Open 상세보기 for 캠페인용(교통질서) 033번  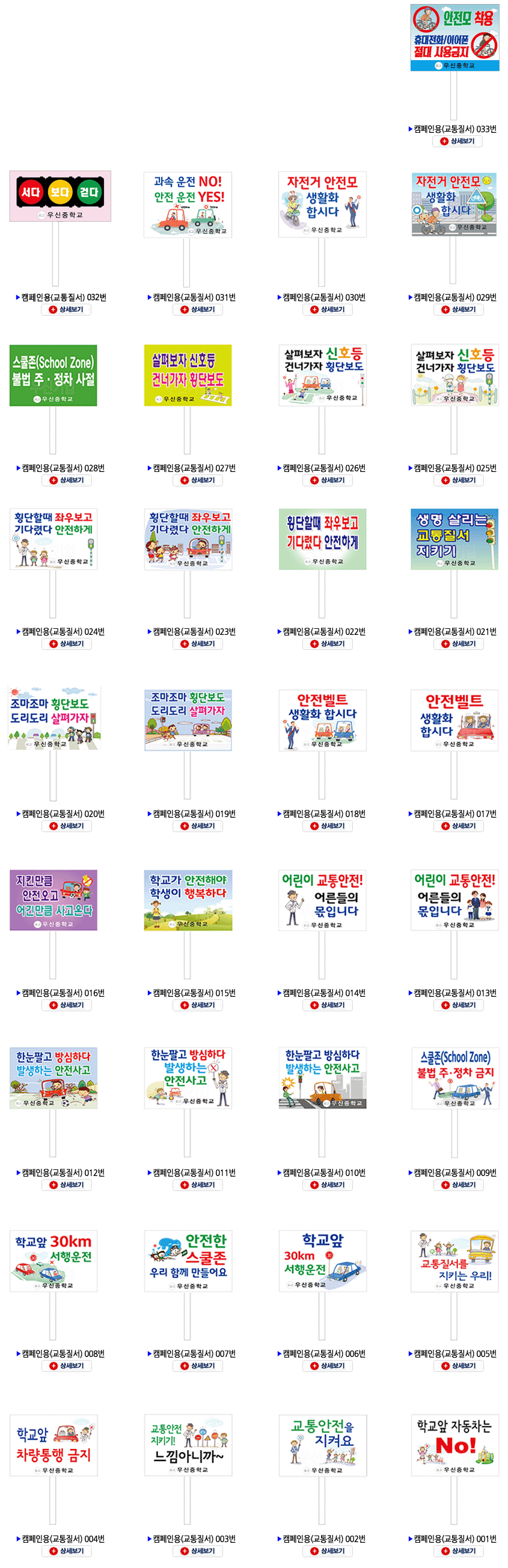pos(458,141)
